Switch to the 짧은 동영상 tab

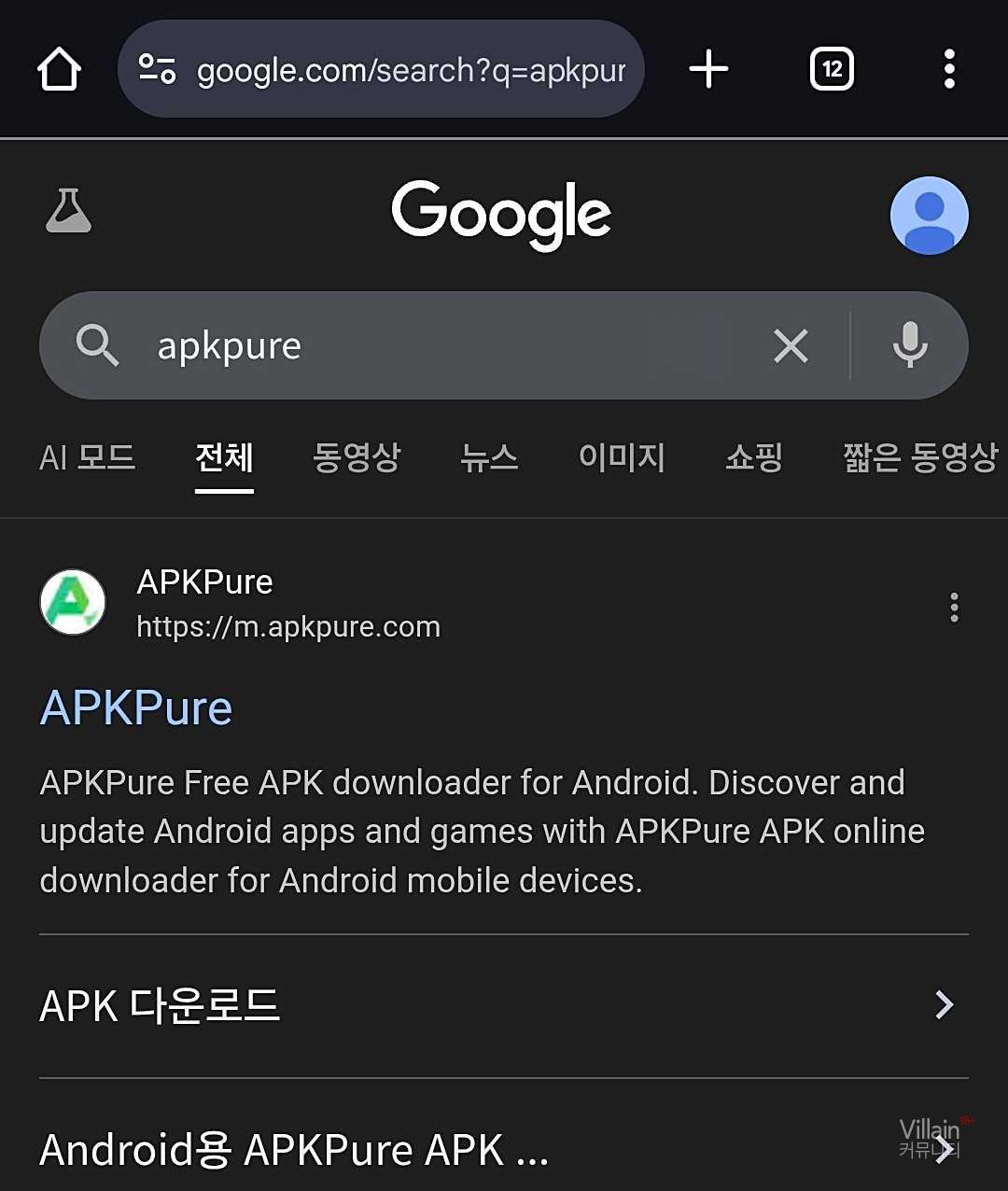click(920, 457)
